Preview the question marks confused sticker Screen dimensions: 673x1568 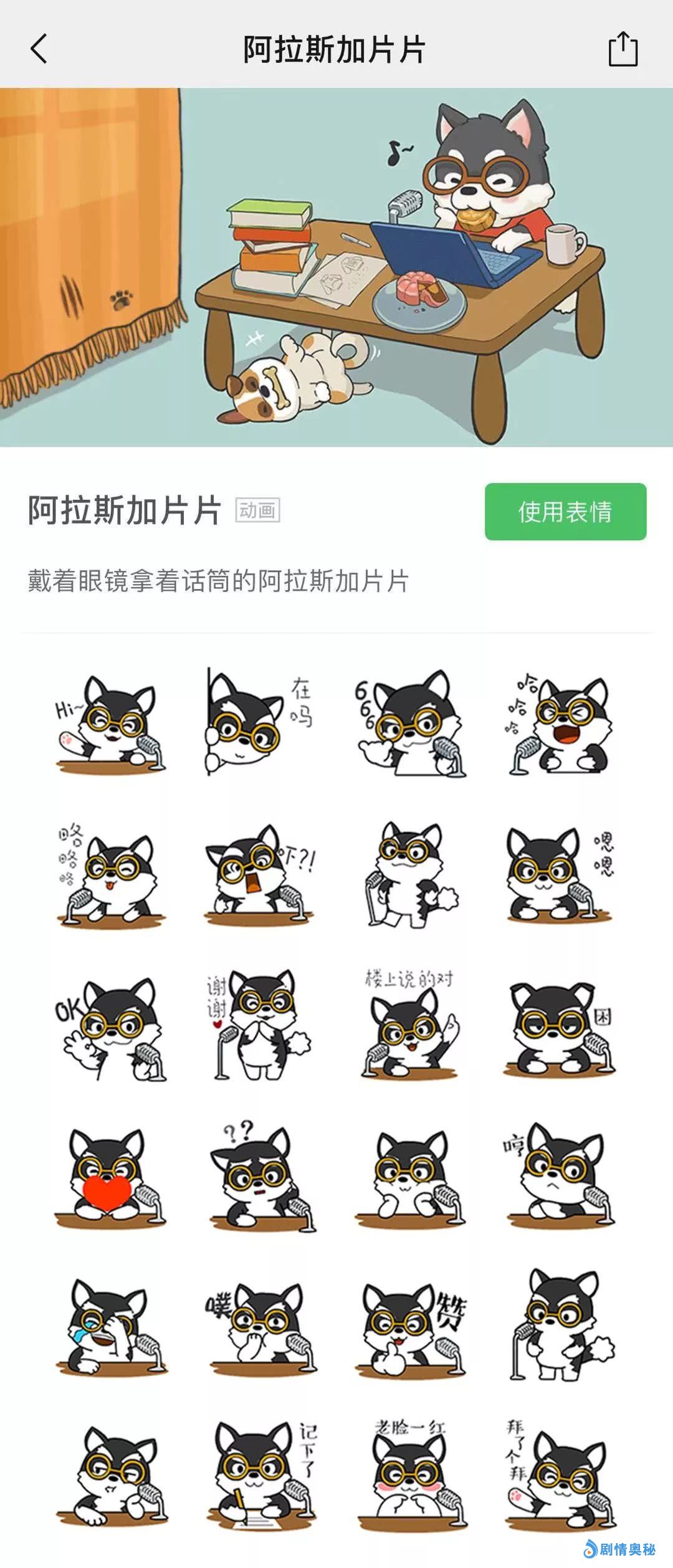[x=258, y=1177]
